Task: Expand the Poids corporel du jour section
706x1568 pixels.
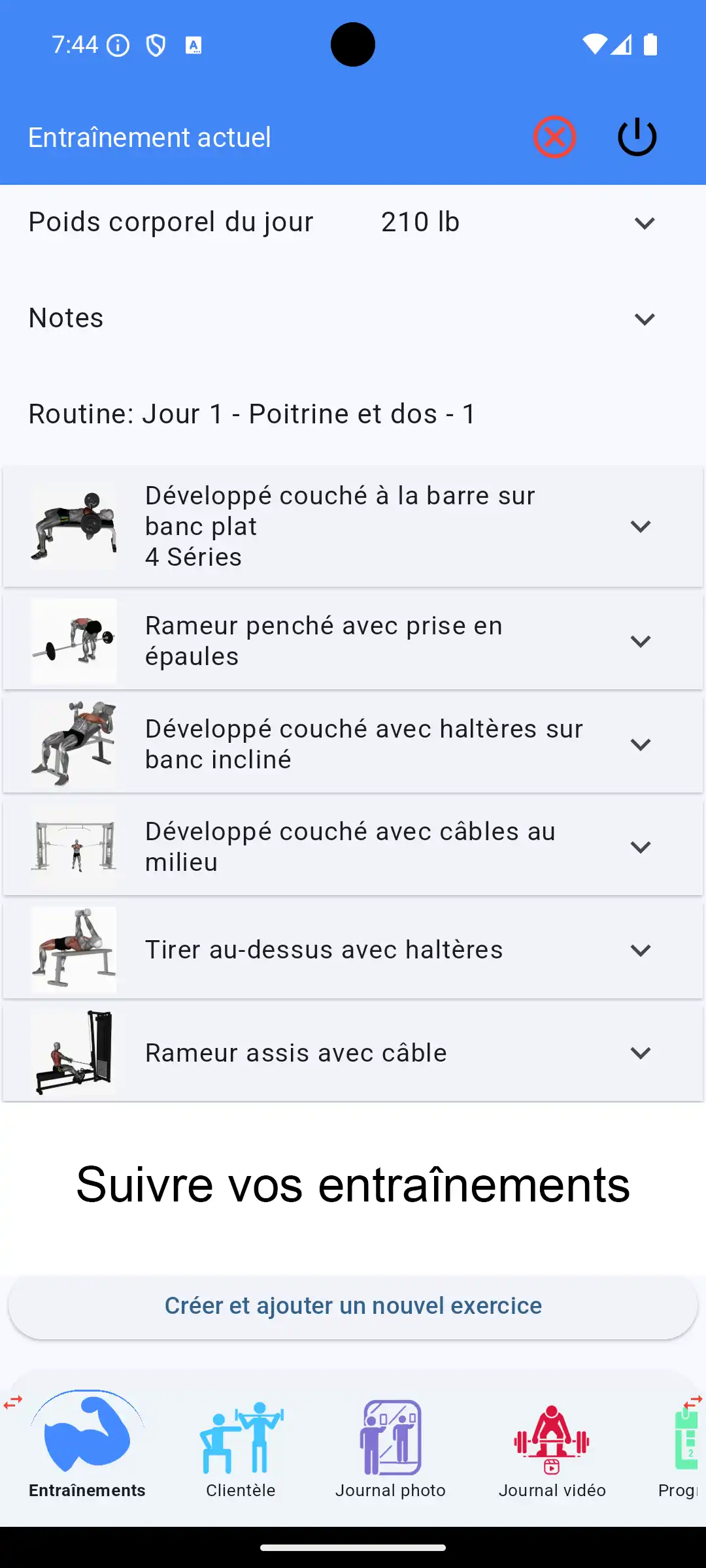Action: point(644,223)
